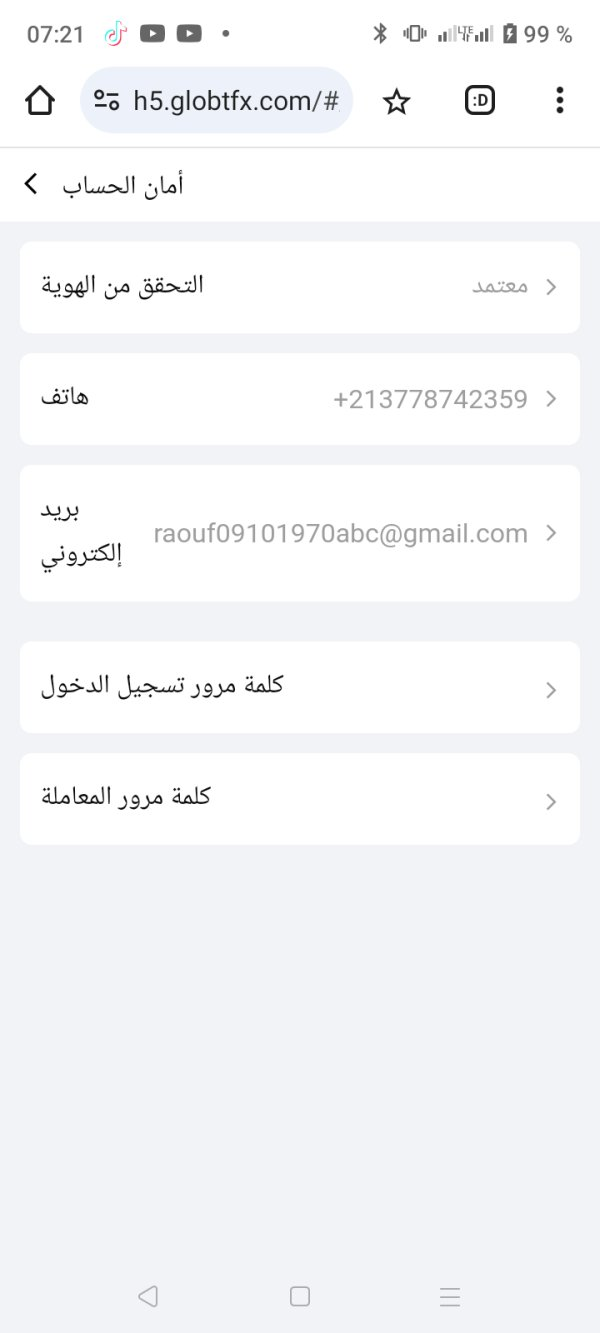Tap the system back navigation button
The image size is (600, 1333).
[x=148, y=1297]
